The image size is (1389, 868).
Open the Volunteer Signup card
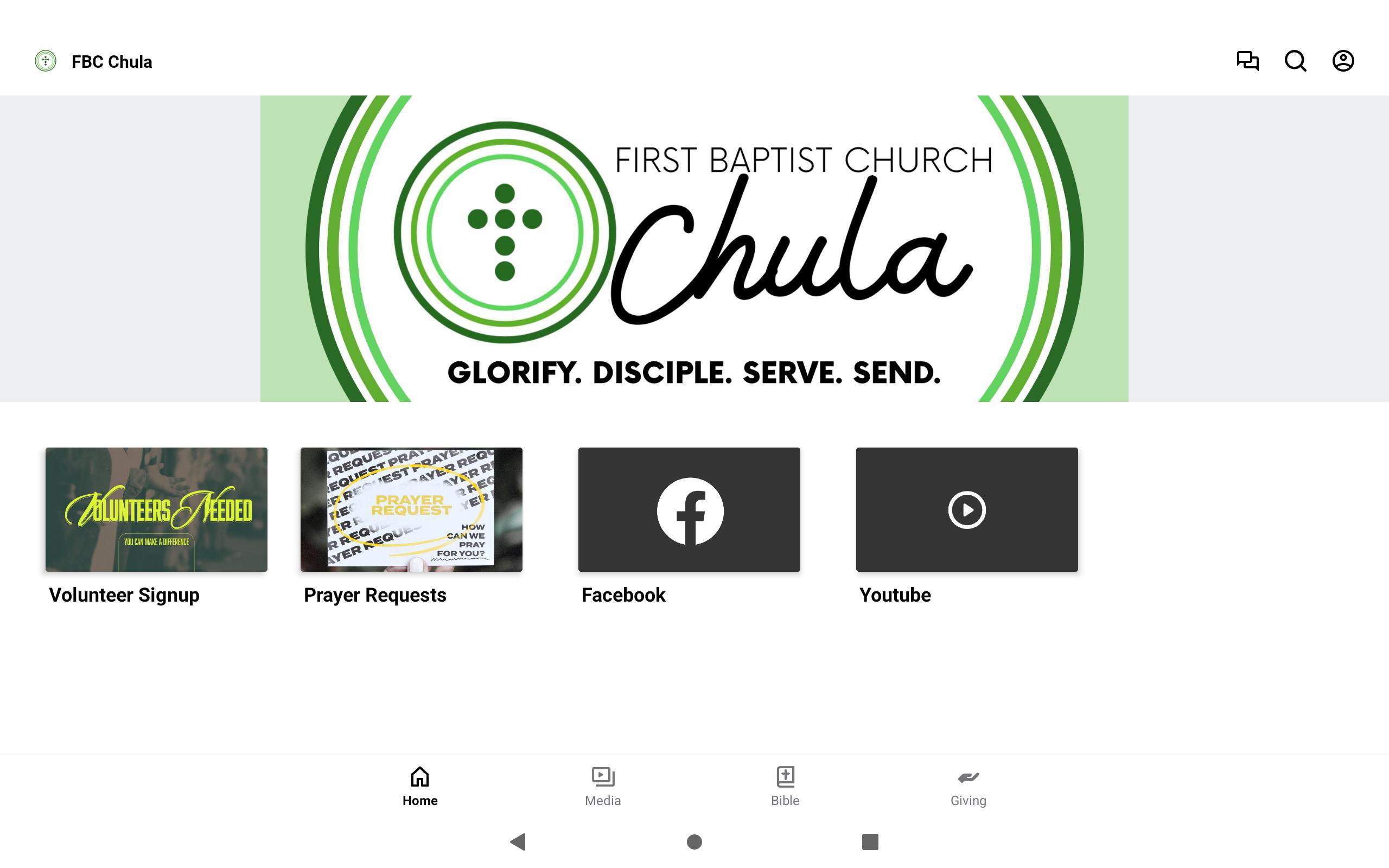click(156, 510)
